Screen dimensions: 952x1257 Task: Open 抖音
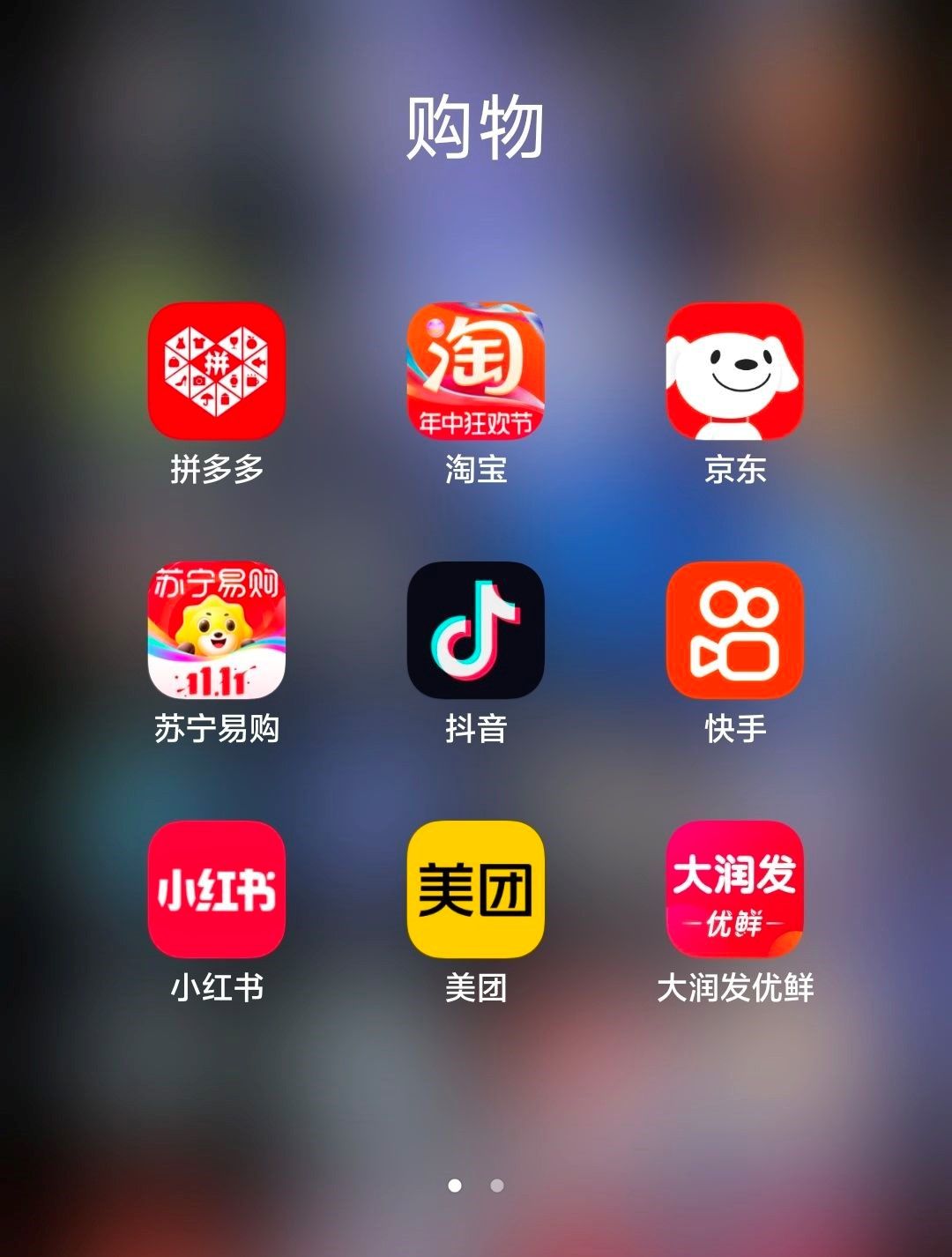point(475,630)
